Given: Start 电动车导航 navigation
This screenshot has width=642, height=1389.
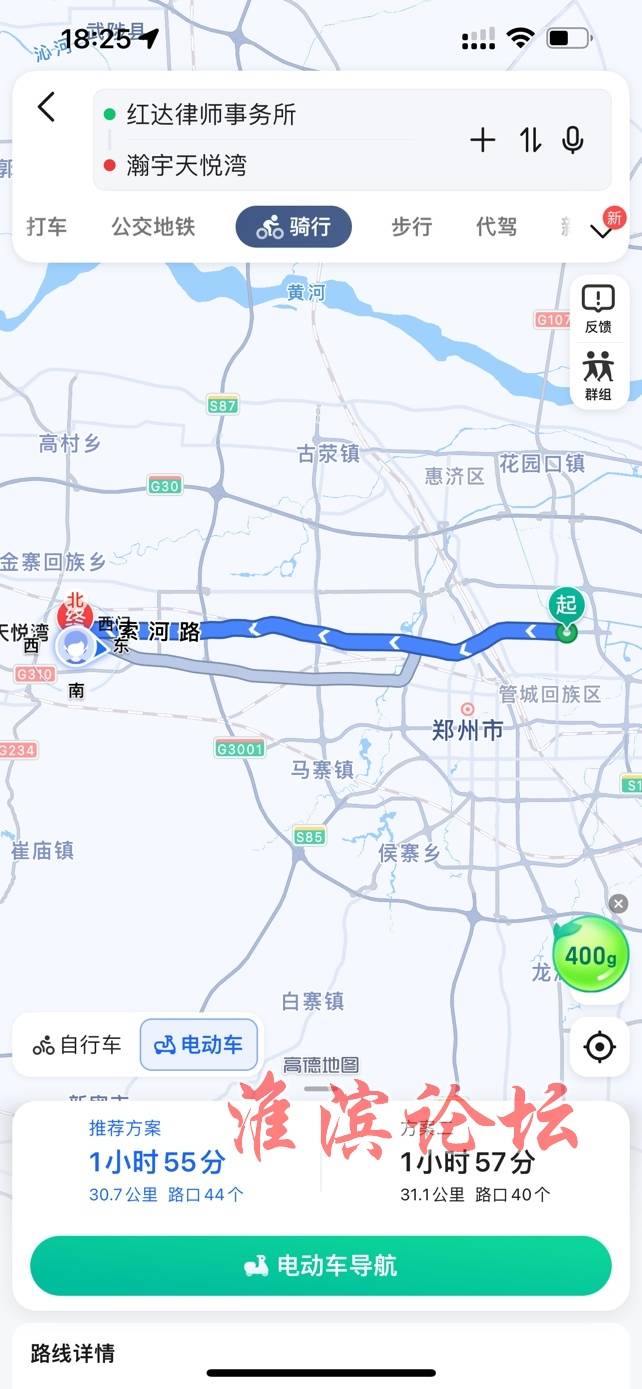Looking at the screenshot, I should pos(321,1266).
